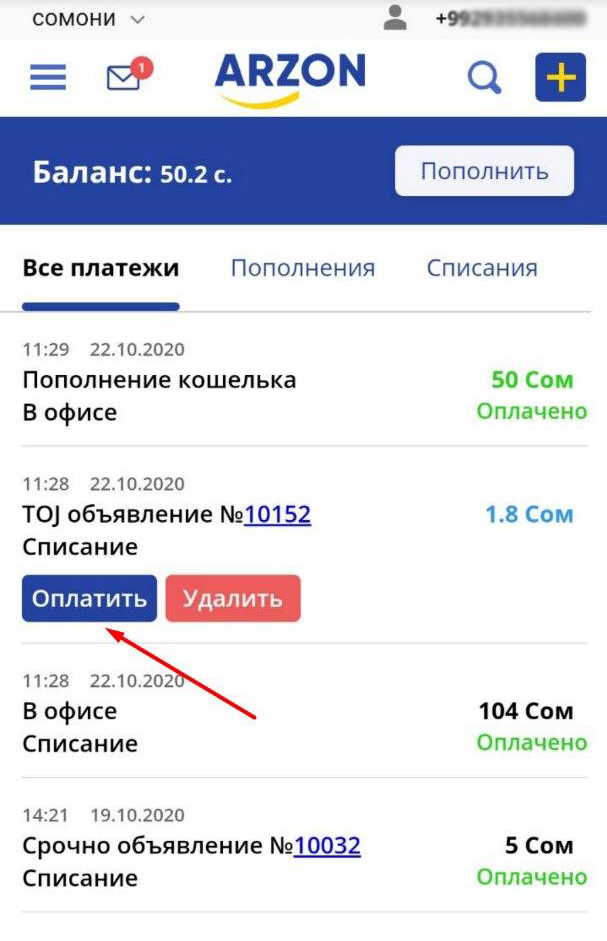Open the hamburger menu
The height and width of the screenshot is (941, 607).
(48, 77)
